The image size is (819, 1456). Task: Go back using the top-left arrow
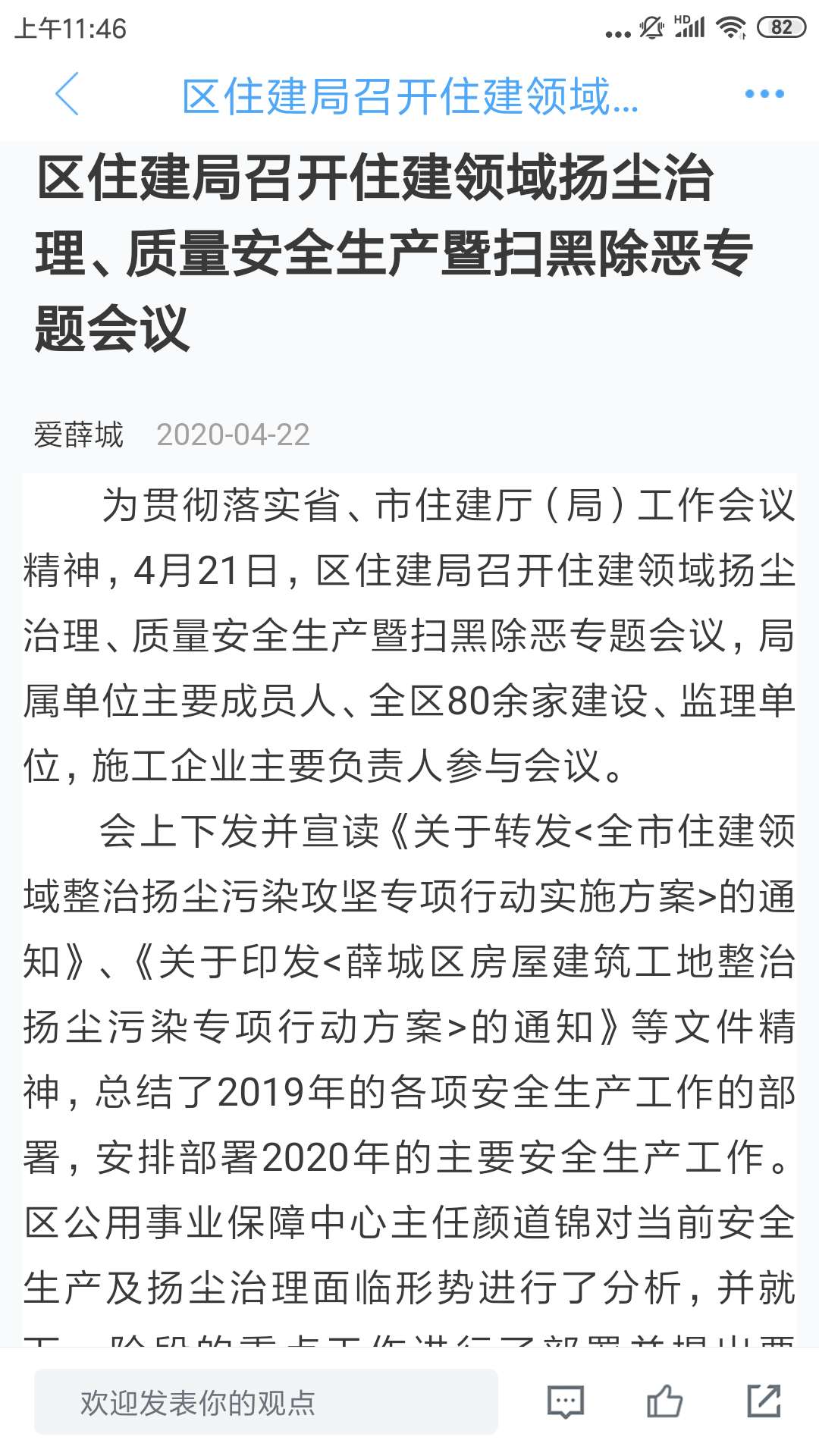pos(67,94)
